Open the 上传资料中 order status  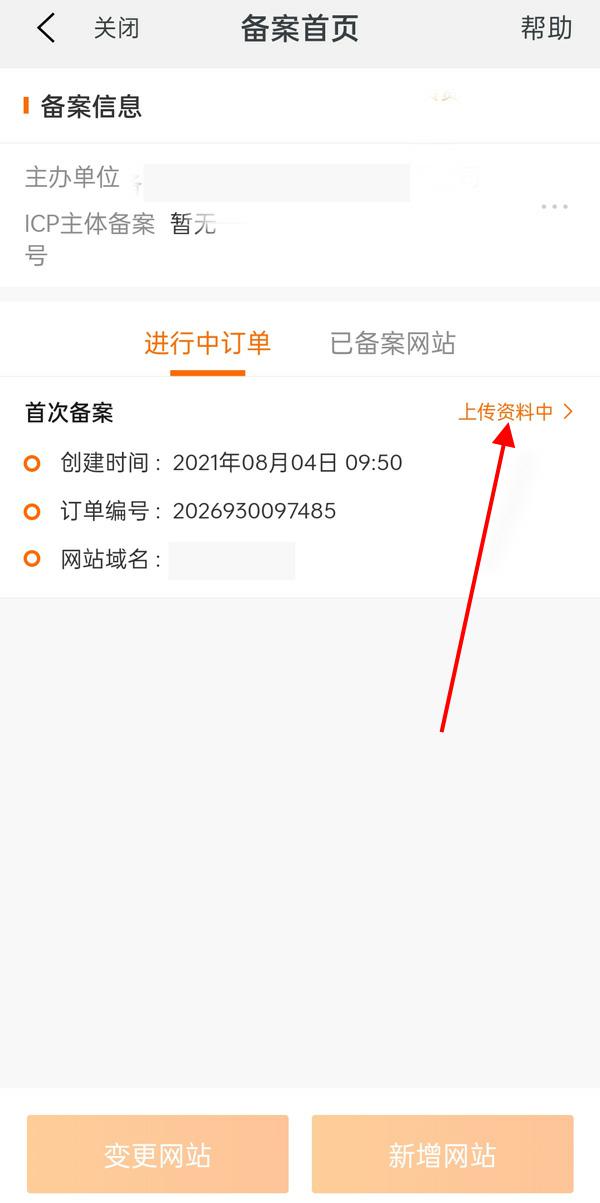tap(515, 412)
